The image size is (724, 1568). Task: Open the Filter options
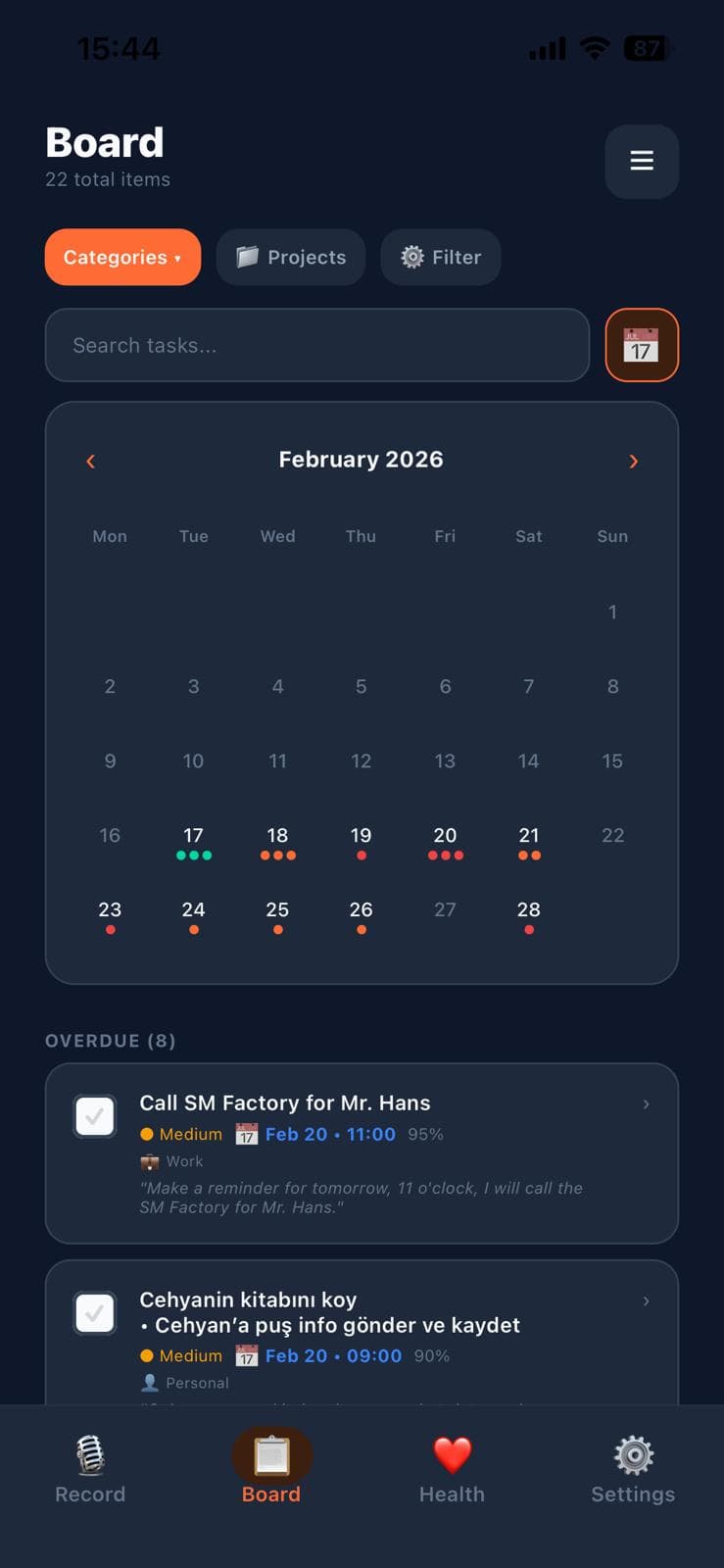coord(441,258)
